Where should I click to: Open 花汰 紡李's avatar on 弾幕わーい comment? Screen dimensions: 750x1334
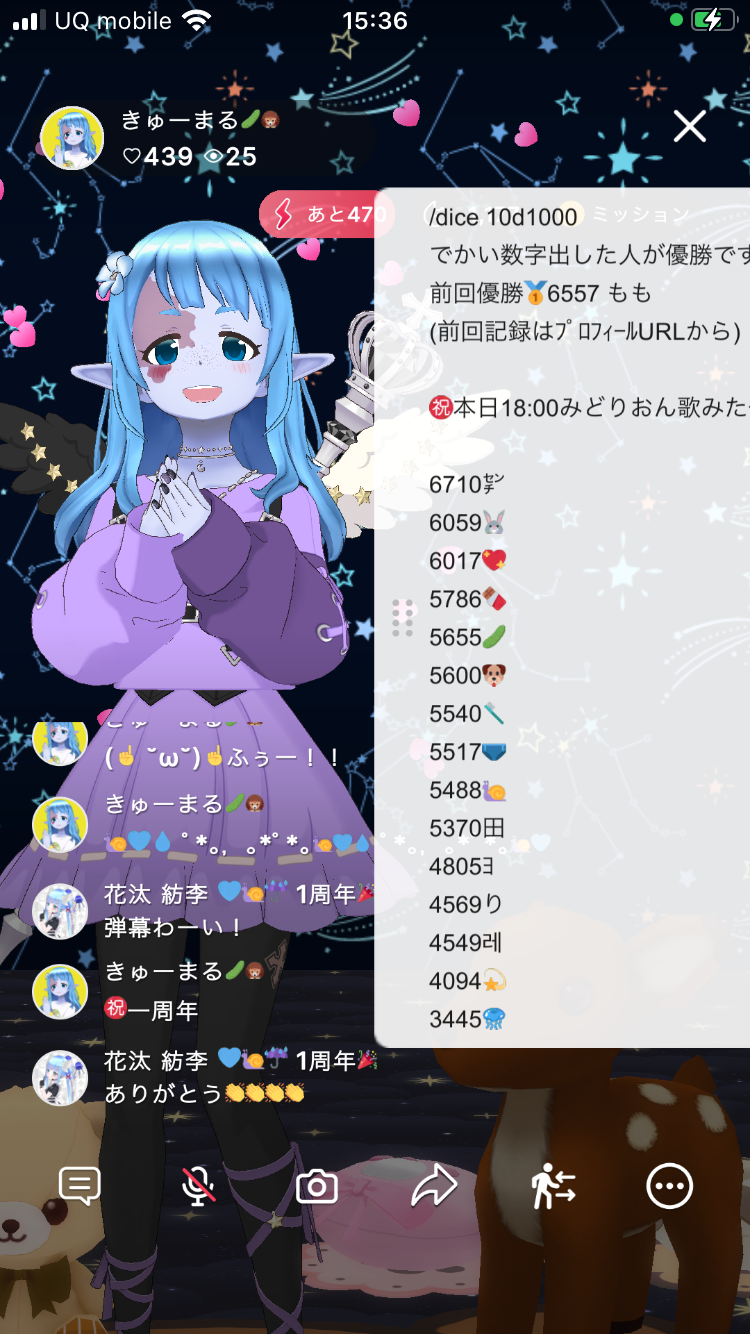click(60, 911)
